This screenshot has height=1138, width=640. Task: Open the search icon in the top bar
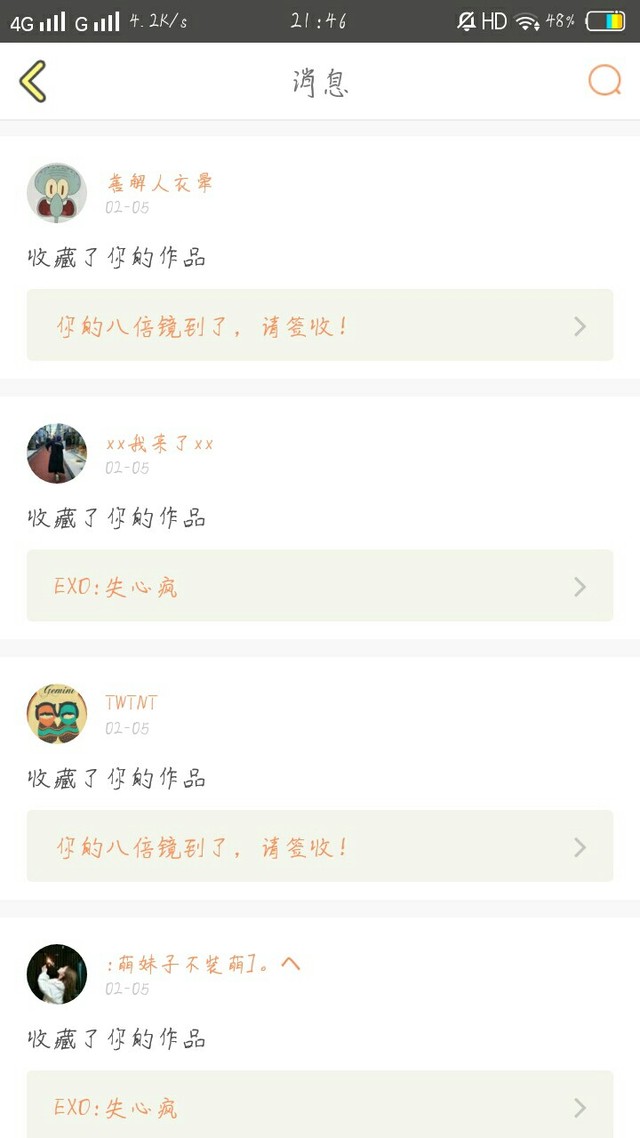604,81
